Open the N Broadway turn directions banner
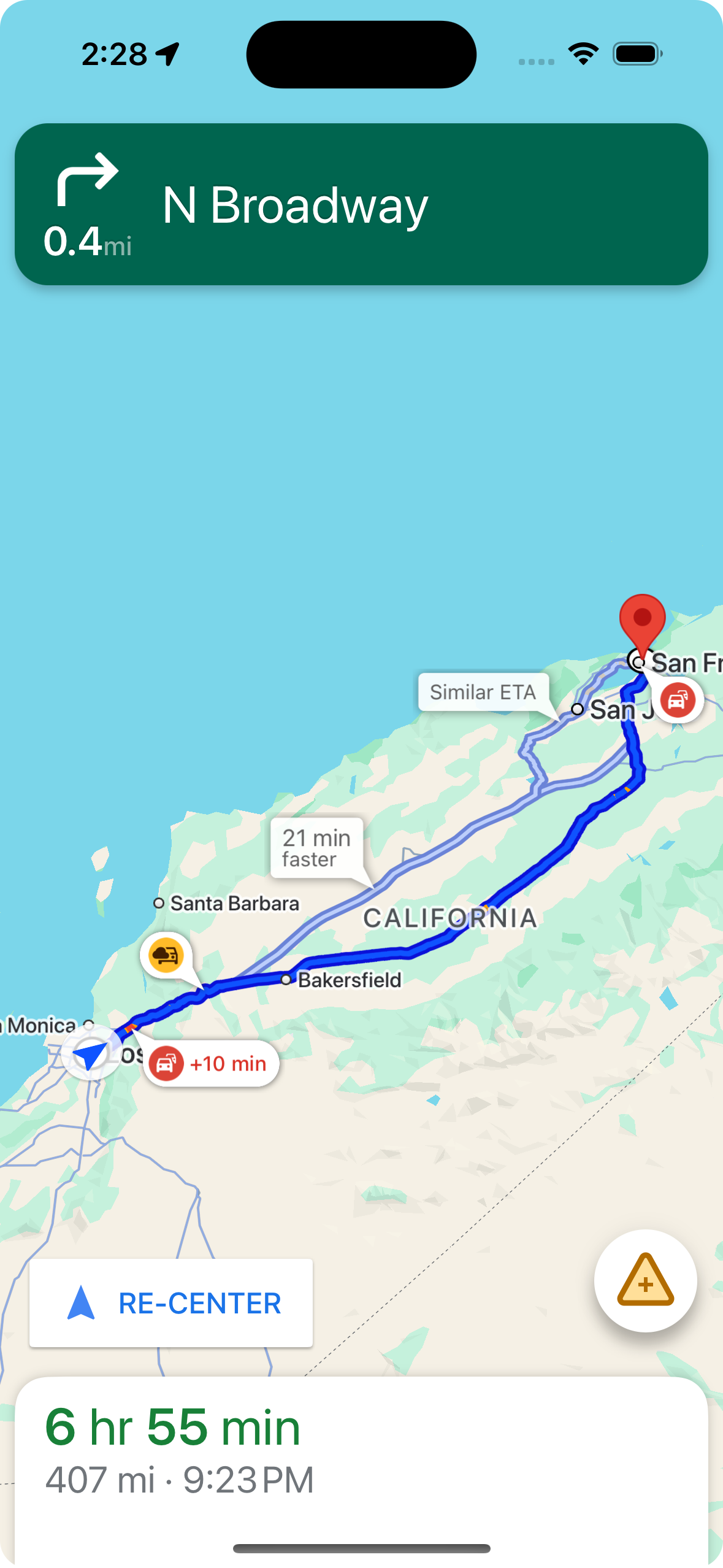The width and height of the screenshot is (723, 1568). pyautogui.click(x=361, y=204)
